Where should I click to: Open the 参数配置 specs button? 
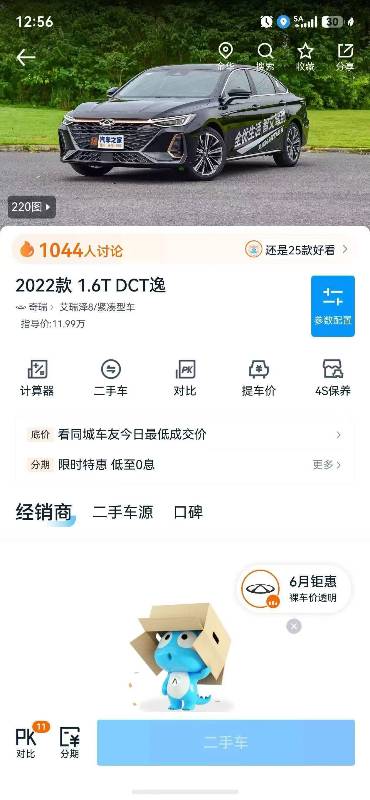tap(333, 306)
